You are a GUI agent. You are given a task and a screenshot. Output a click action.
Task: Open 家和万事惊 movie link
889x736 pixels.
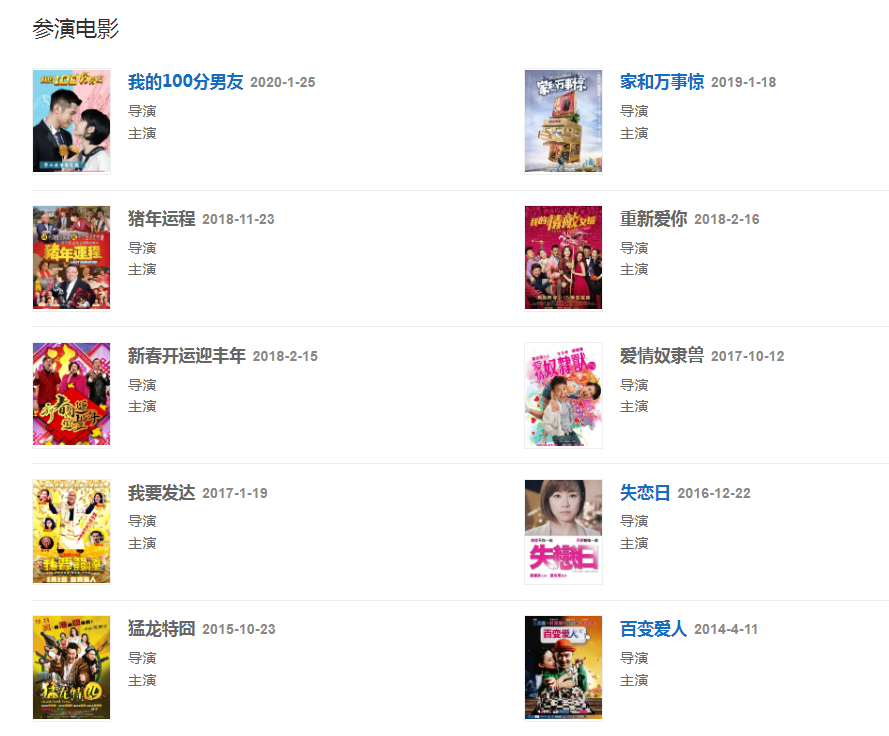pos(662,82)
